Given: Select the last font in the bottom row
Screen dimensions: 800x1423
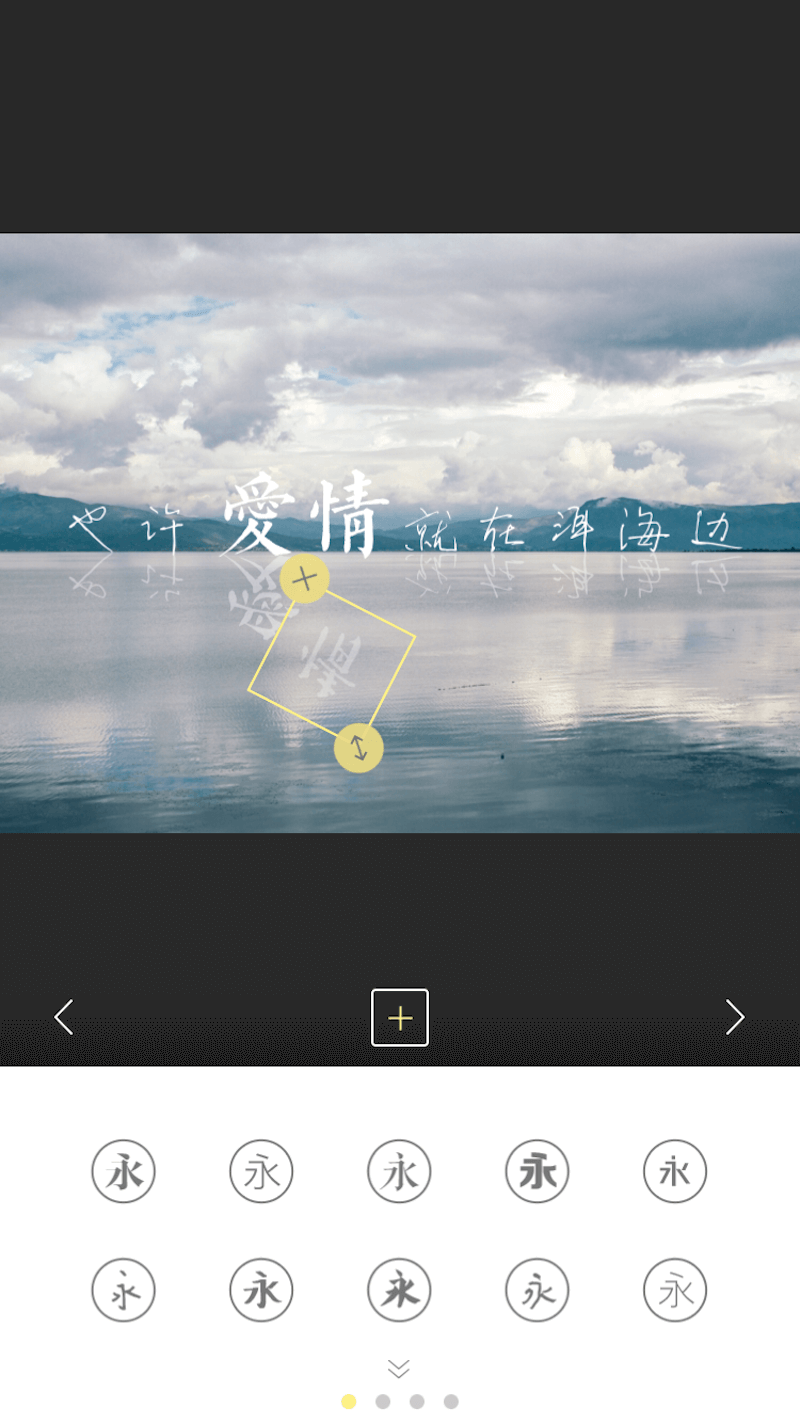Looking at the screenshot, I should tap(675, 1290).
